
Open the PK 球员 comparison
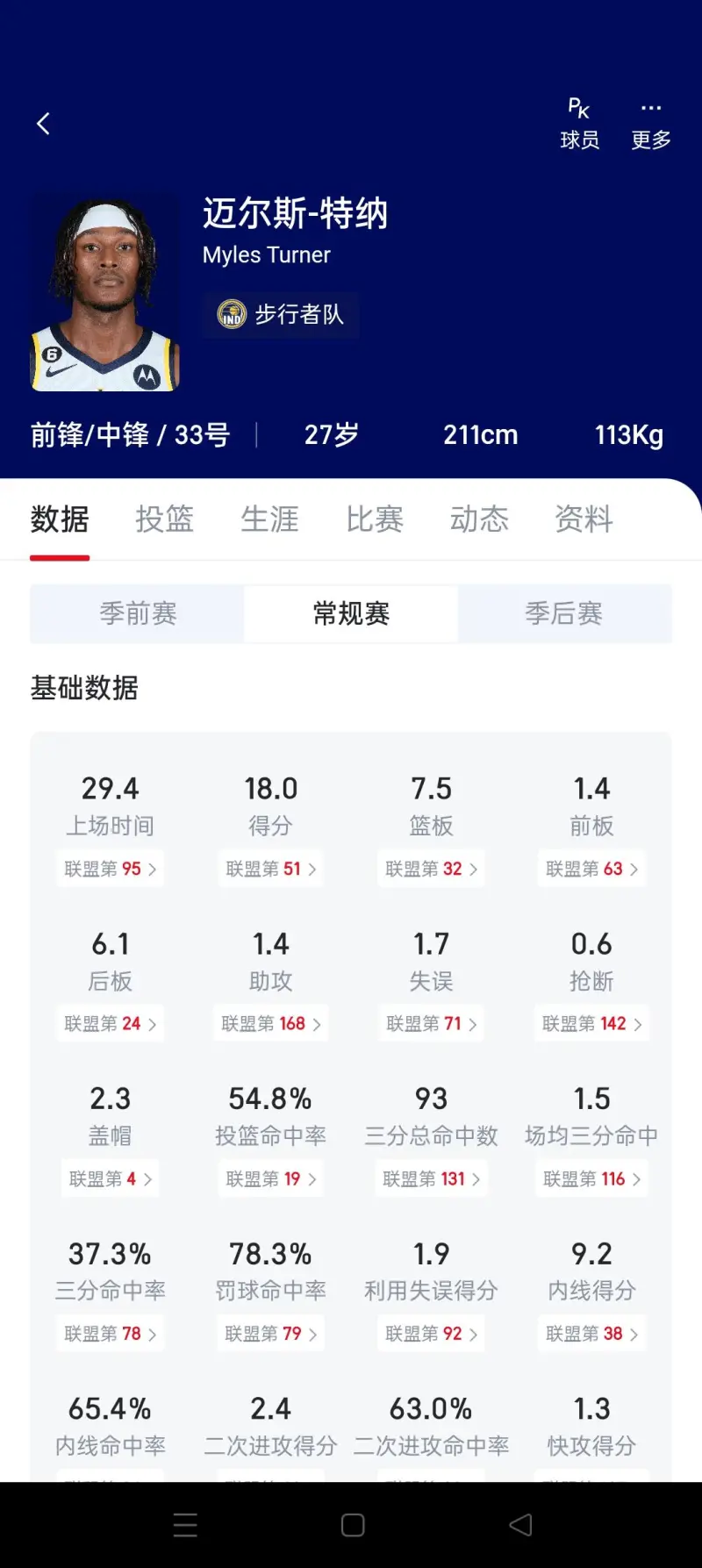(579, 124)
